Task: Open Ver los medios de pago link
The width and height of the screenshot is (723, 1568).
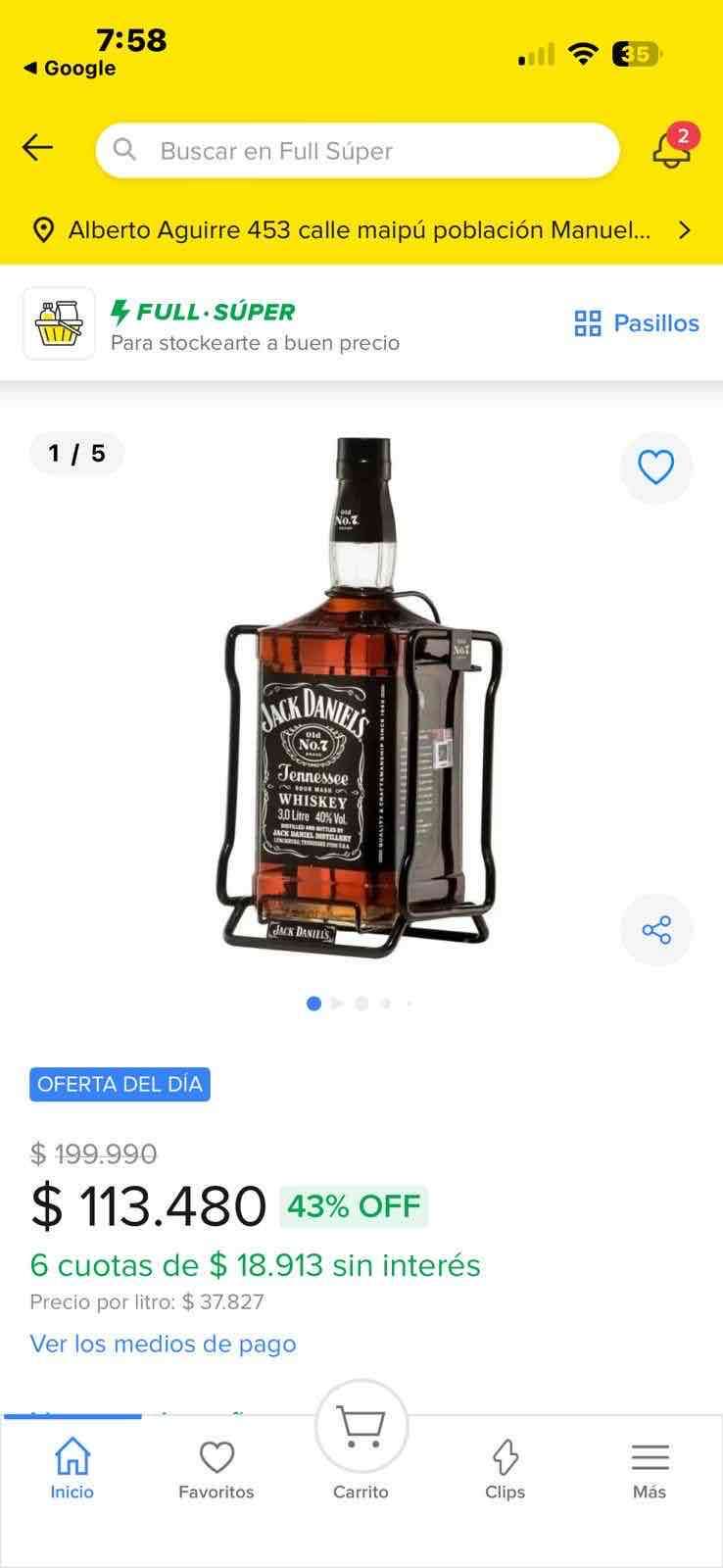Action: 163,1344
